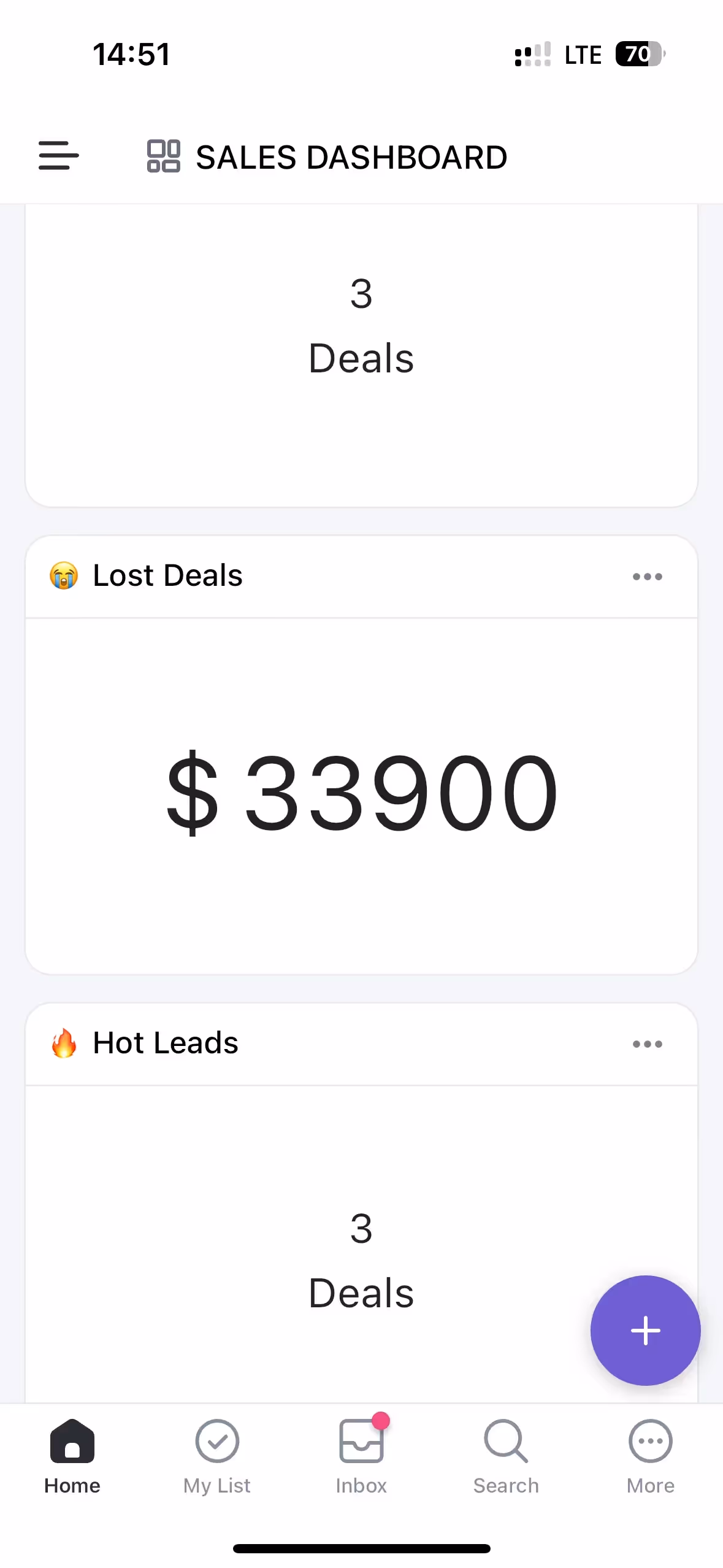
Task: Tap the crying emoji on Lost Deals card
Action: tap(64, 575)
